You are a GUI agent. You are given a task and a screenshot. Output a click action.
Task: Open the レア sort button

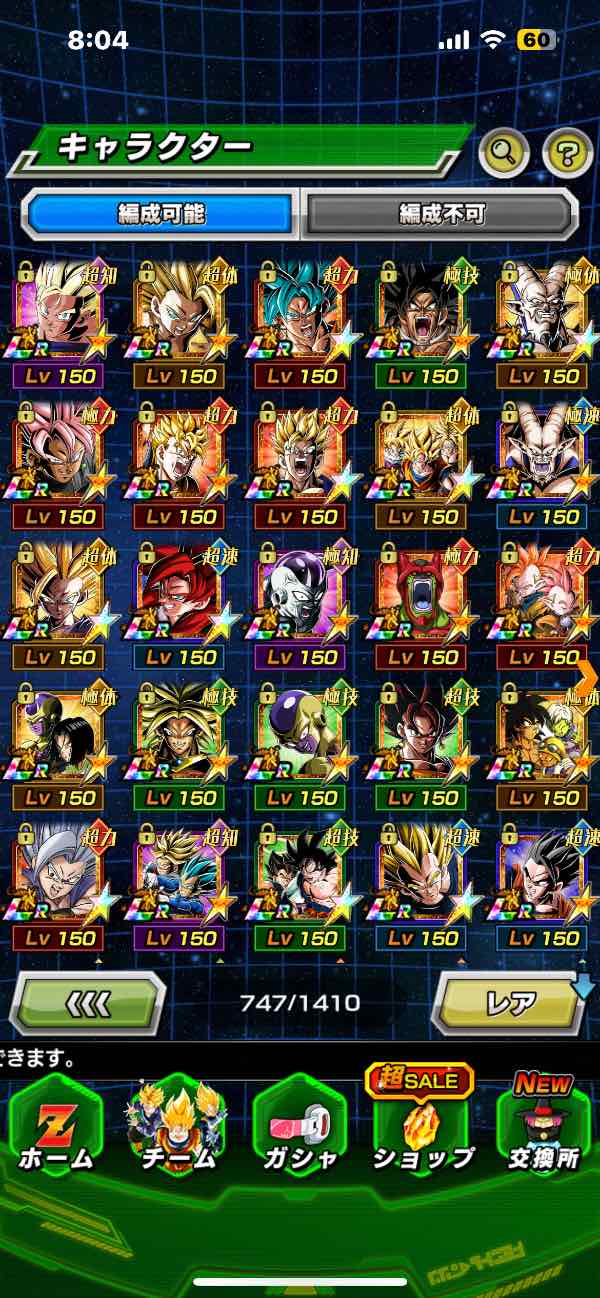509,1002
